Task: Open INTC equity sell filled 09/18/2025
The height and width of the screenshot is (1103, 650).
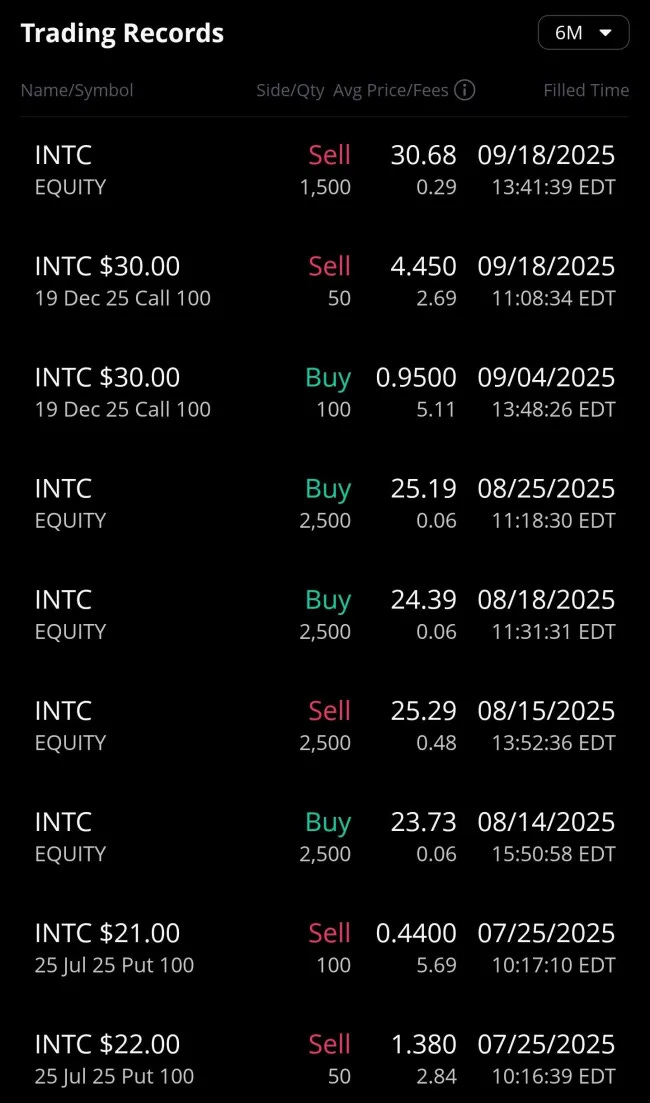Action: (x=325, y=170)
